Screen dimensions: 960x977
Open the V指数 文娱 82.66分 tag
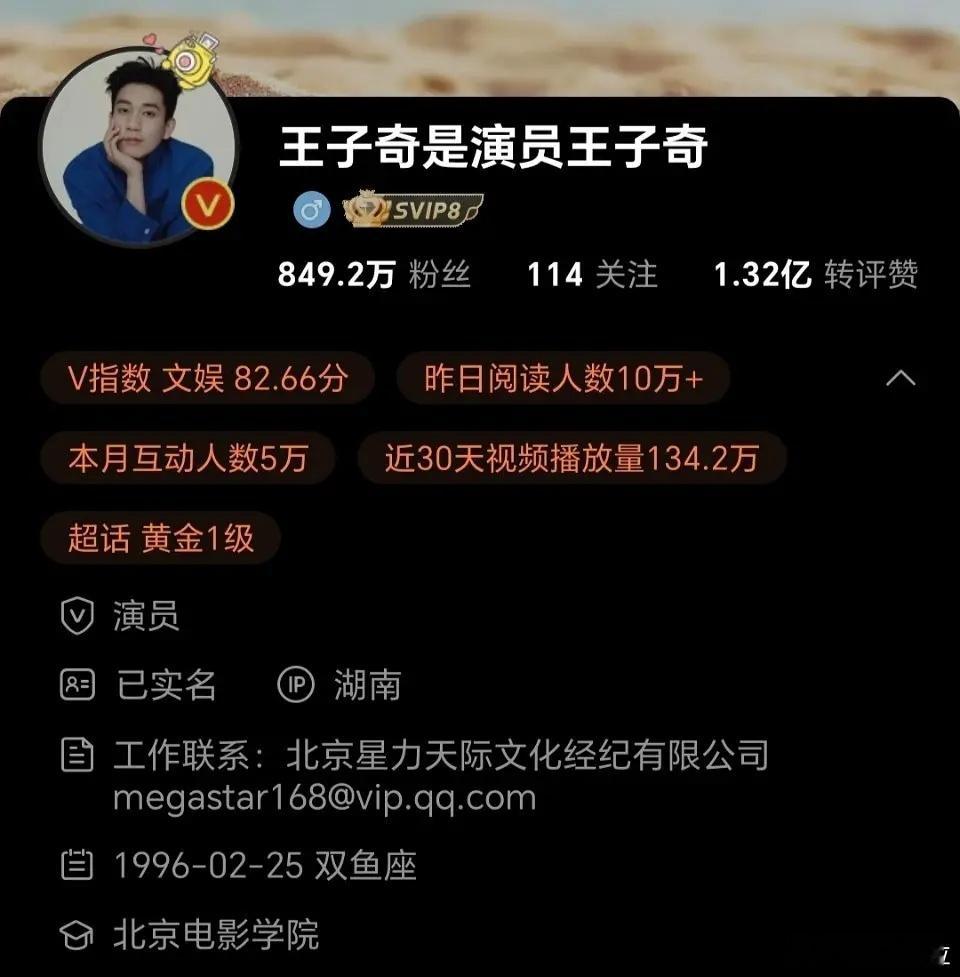[x=207, y=378]
